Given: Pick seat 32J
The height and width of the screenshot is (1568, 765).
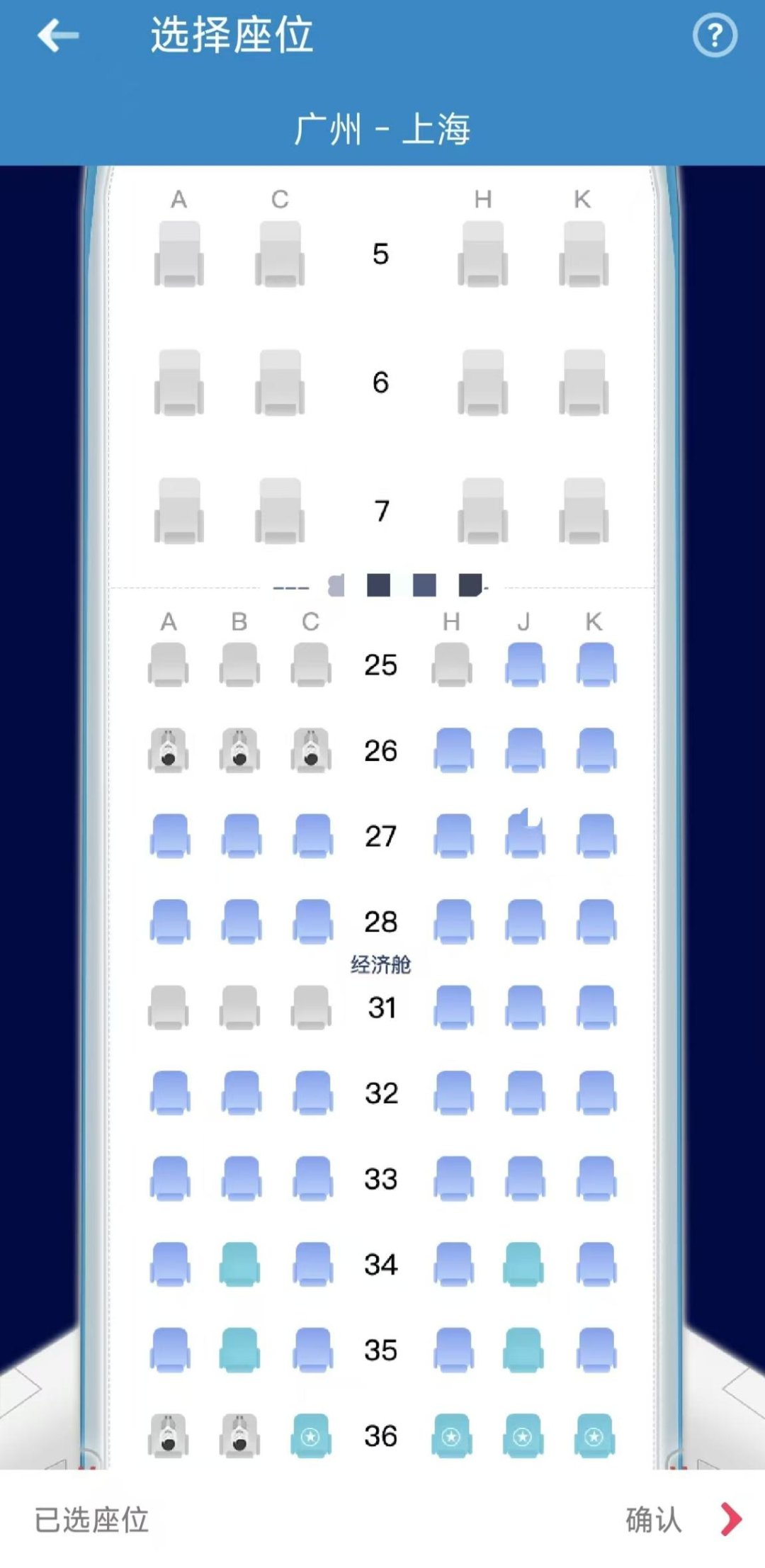Looking at the screenshot, I should click(x=524, y=1093).
